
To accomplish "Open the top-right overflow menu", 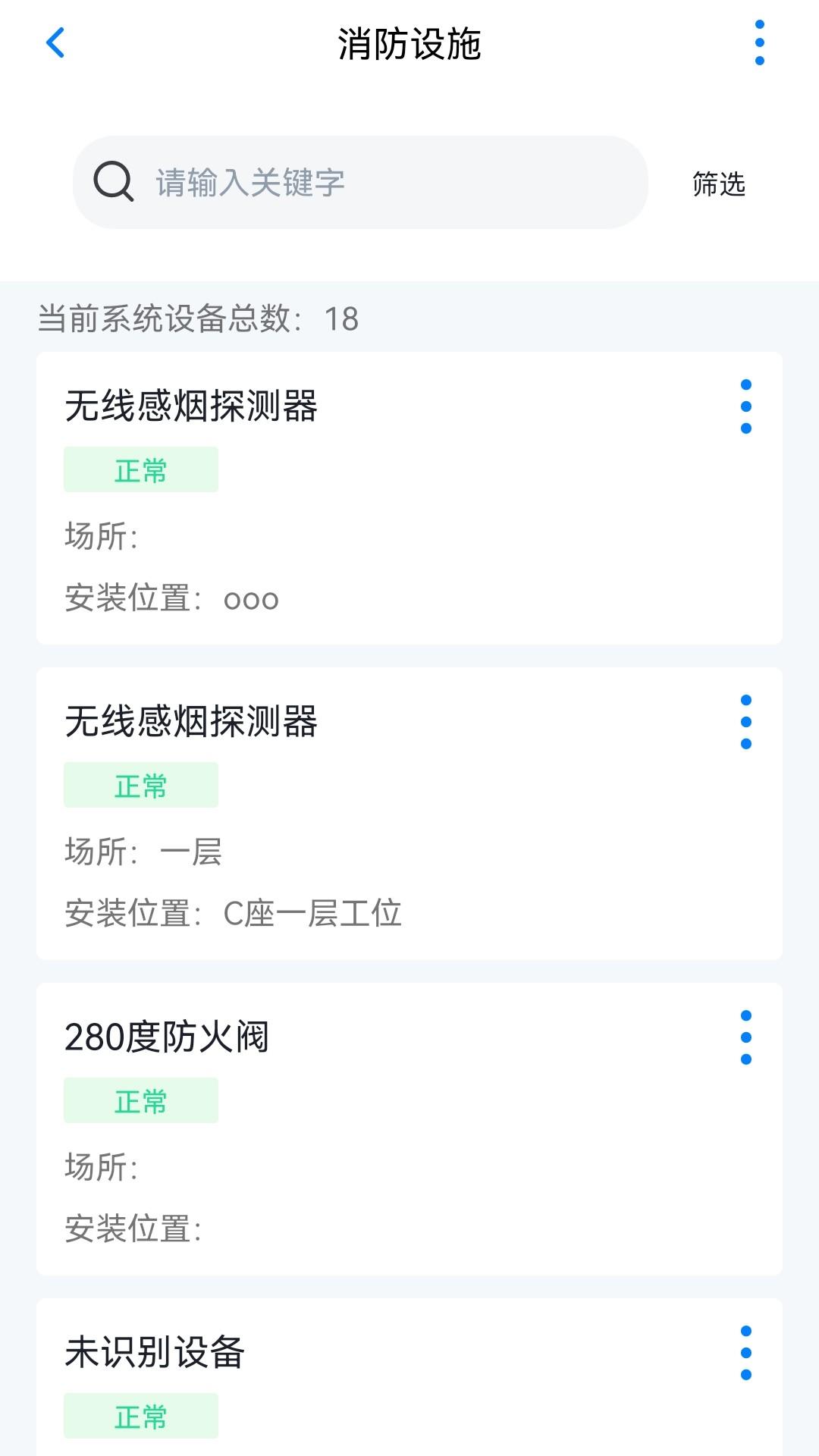I will click(x=761, y=43).
